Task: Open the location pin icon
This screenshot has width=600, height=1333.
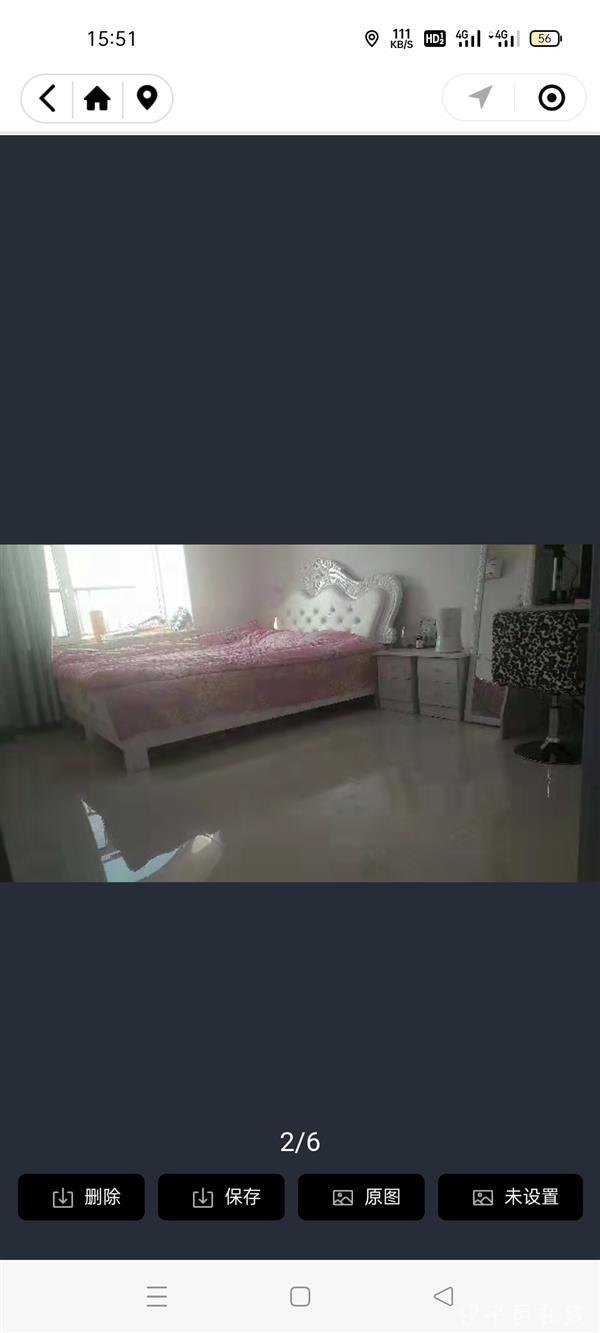Action: [147, 98]
